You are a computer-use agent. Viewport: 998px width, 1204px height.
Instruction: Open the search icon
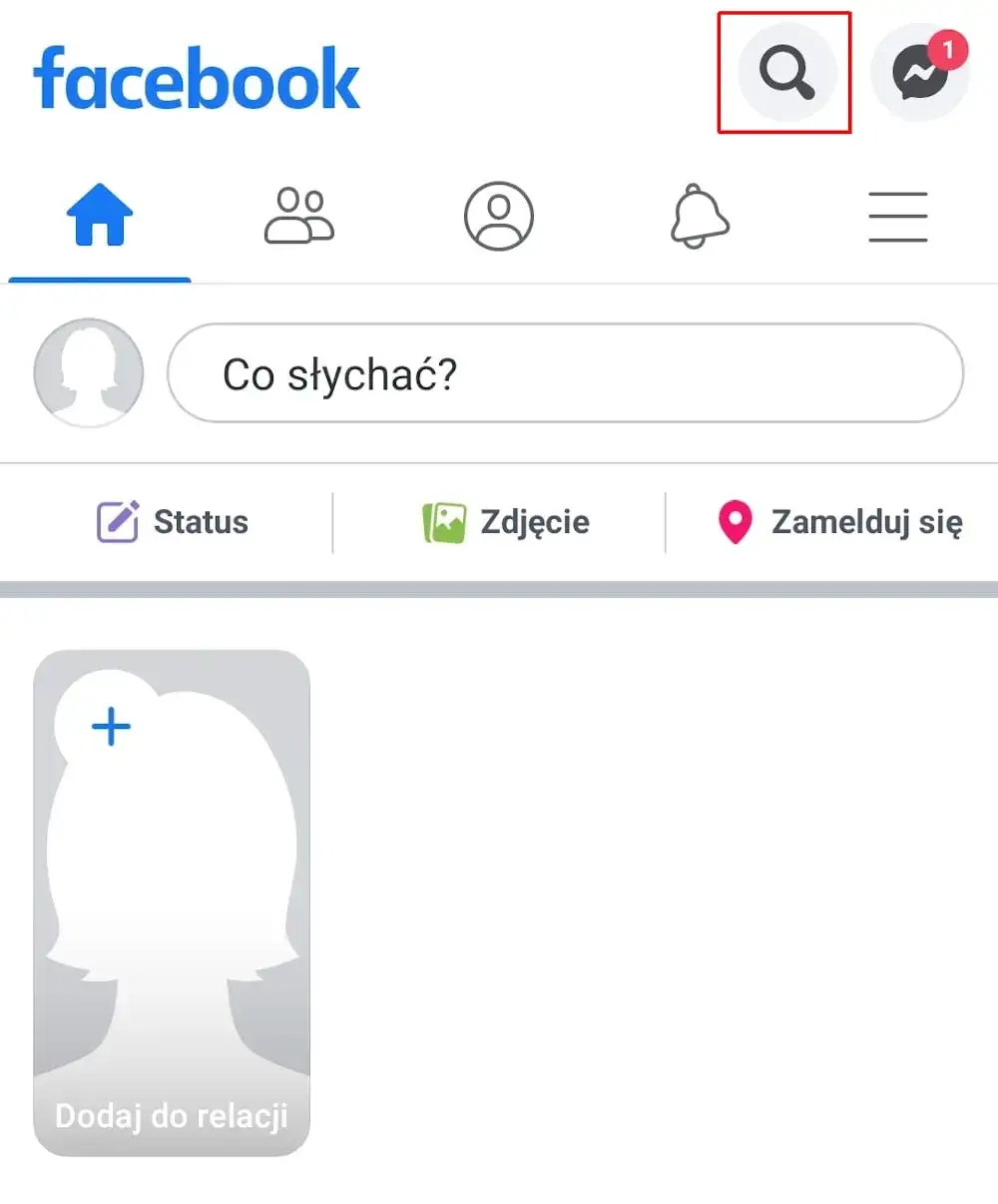[784, 72]
